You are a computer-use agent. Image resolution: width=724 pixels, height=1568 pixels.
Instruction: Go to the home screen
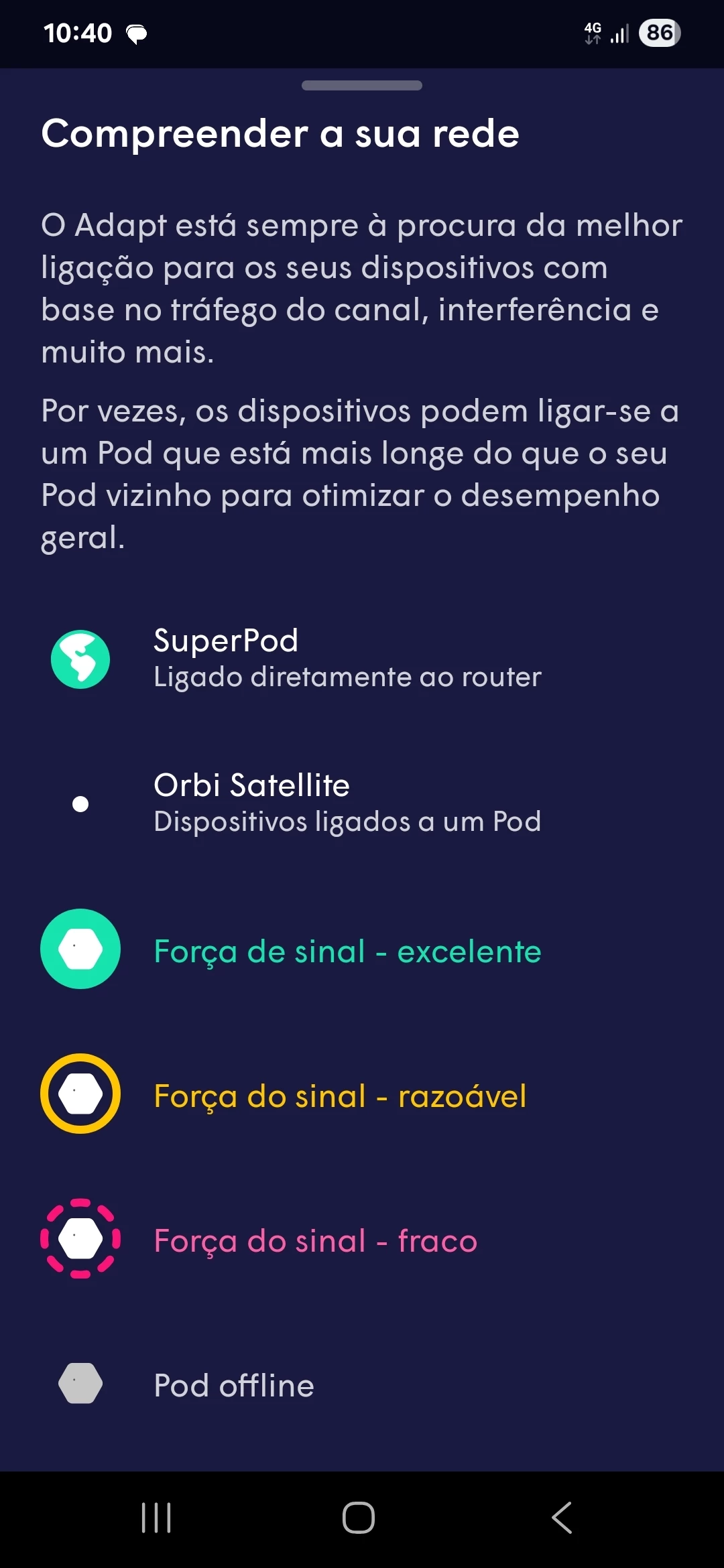(359, 1518)
